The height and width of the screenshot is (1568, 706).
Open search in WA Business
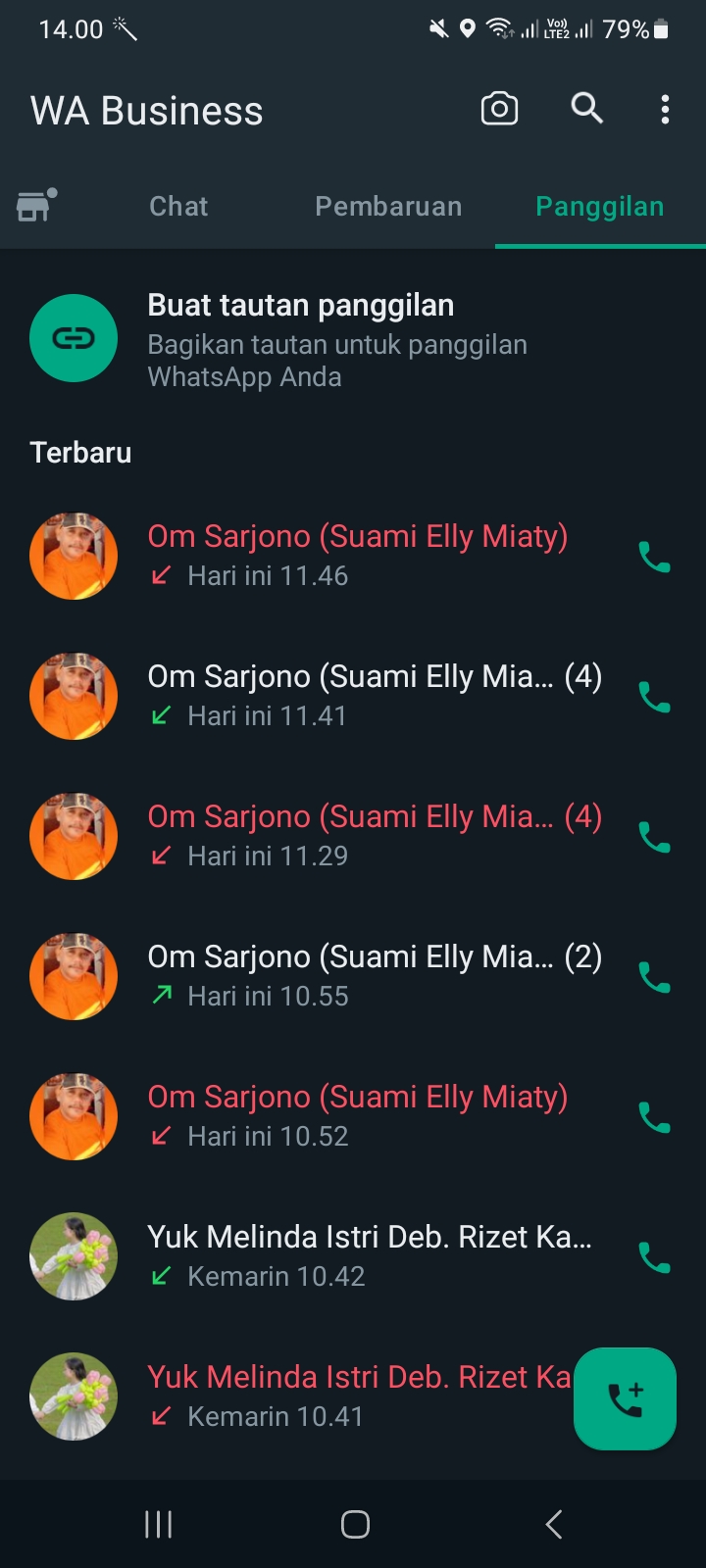click(586, 109)
